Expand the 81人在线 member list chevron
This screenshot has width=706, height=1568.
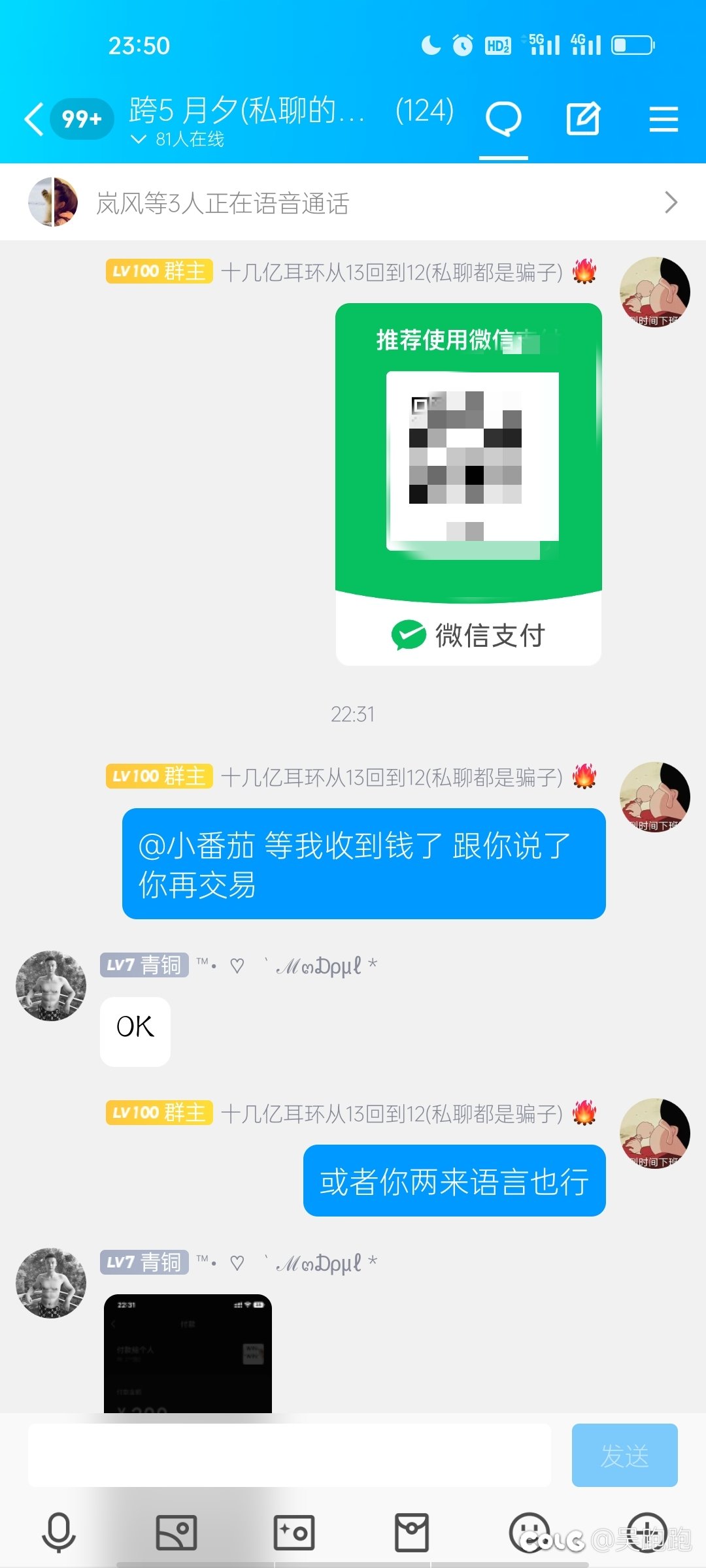pyautogui.click(x=137, y=139)
